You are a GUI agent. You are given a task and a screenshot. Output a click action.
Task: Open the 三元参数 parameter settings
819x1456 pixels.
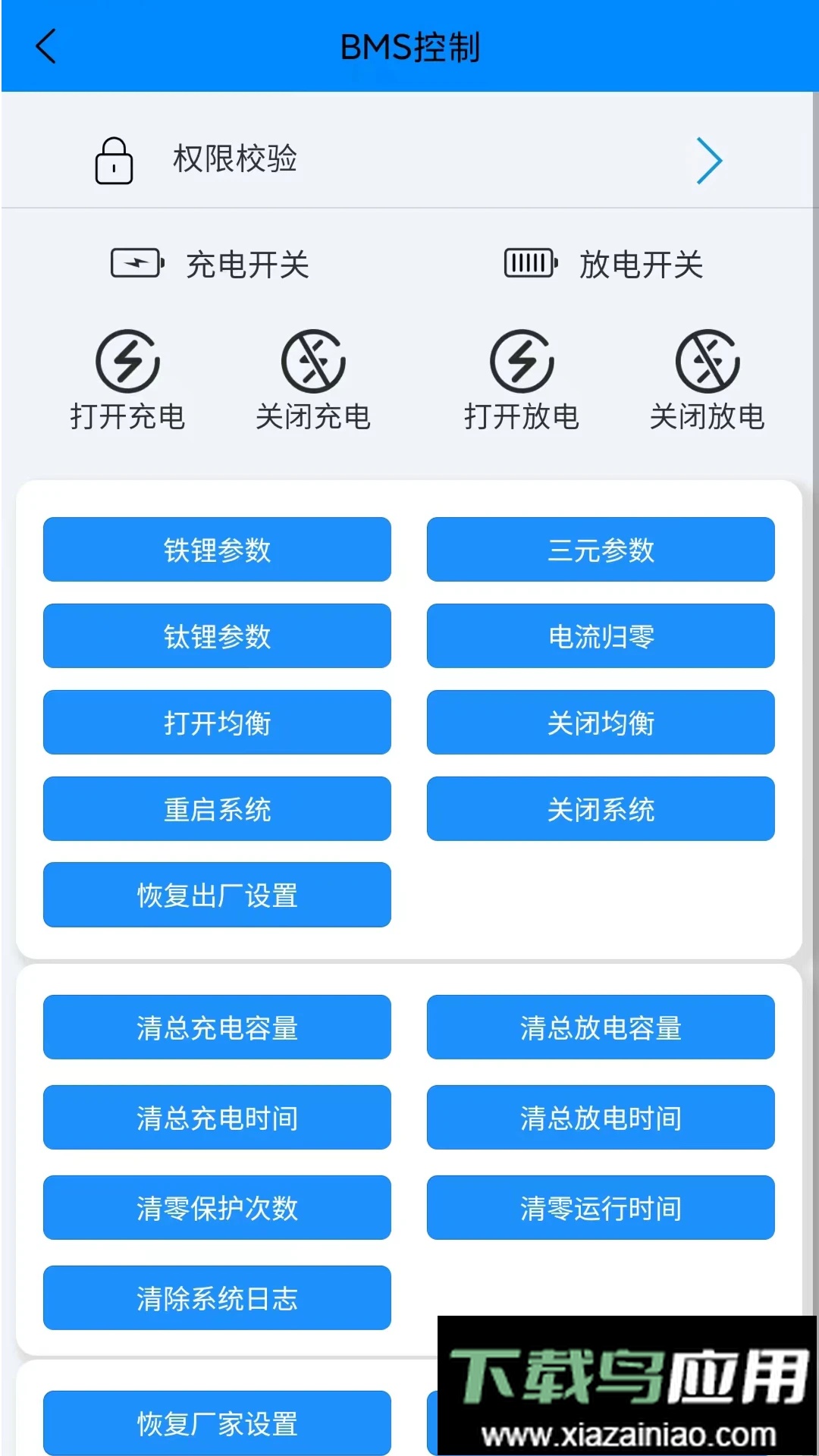click(x=601, y=550)
